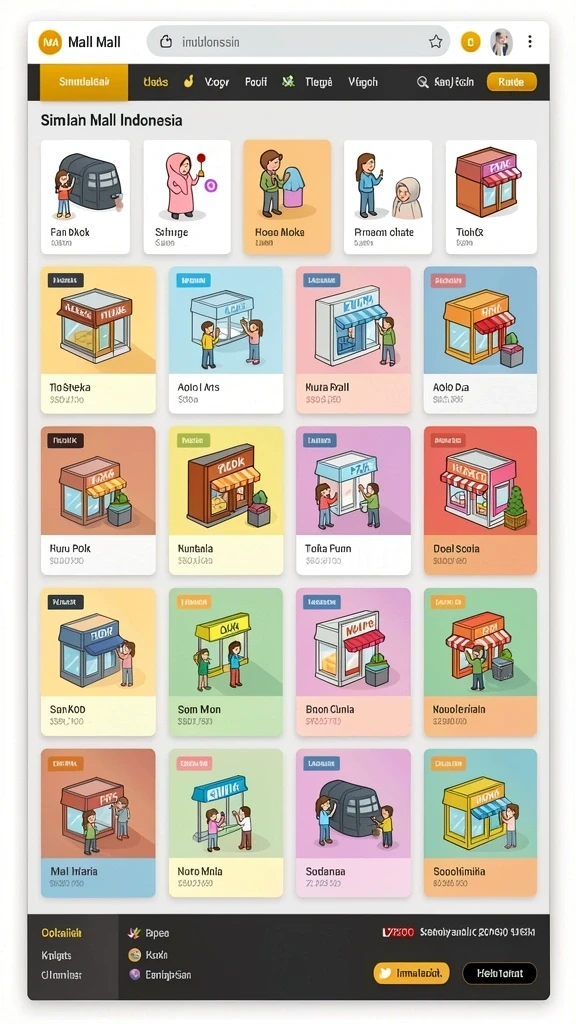Tap the yellow button in the navigation bar
This screenshot has width=576, height=1024.
(x=511, y=82)
